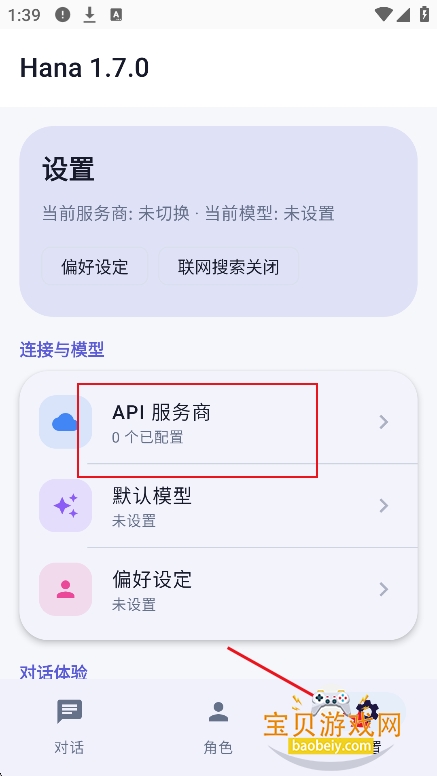This screenshot has width=437, height=776.
Task: Open the 默认模型 row
Action: click(x=218, y=506)
